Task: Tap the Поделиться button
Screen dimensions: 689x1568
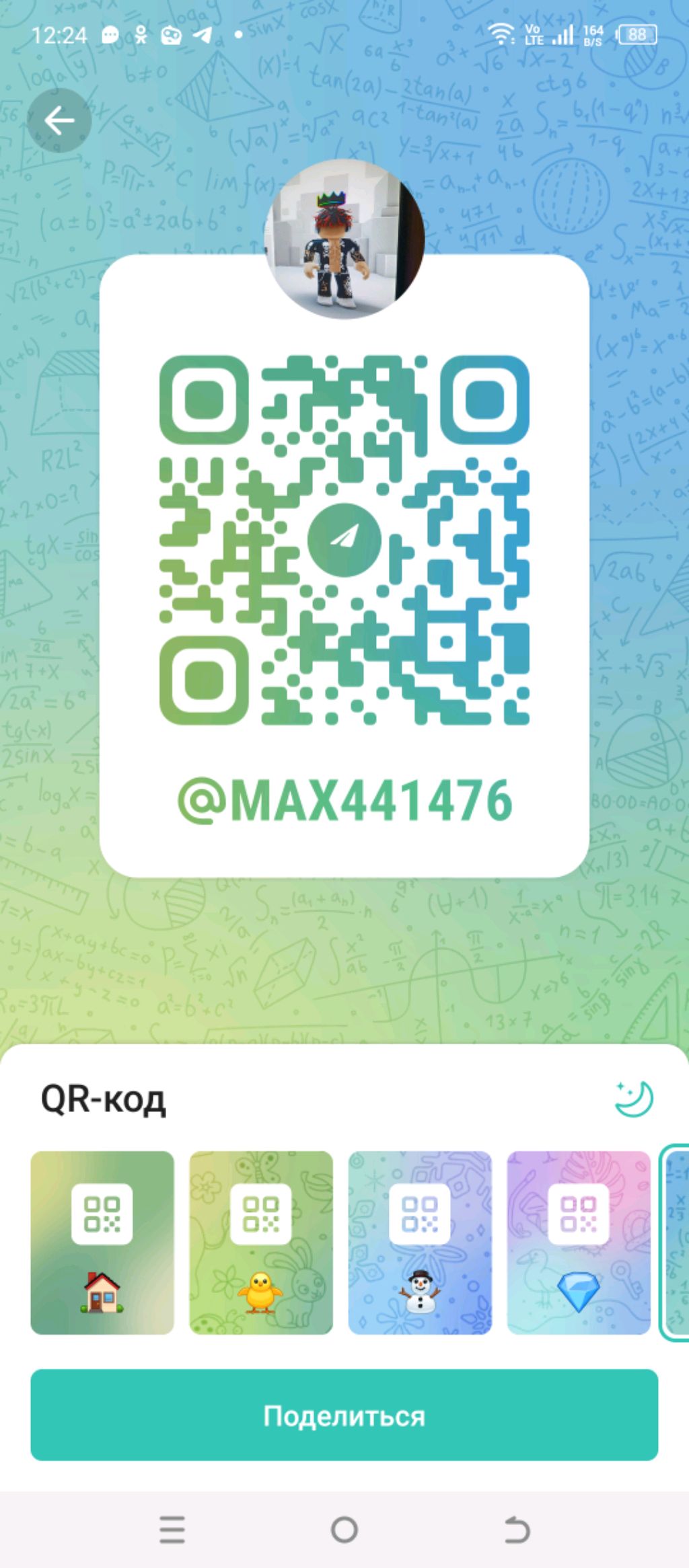Action: click(x=344, y=1415)
